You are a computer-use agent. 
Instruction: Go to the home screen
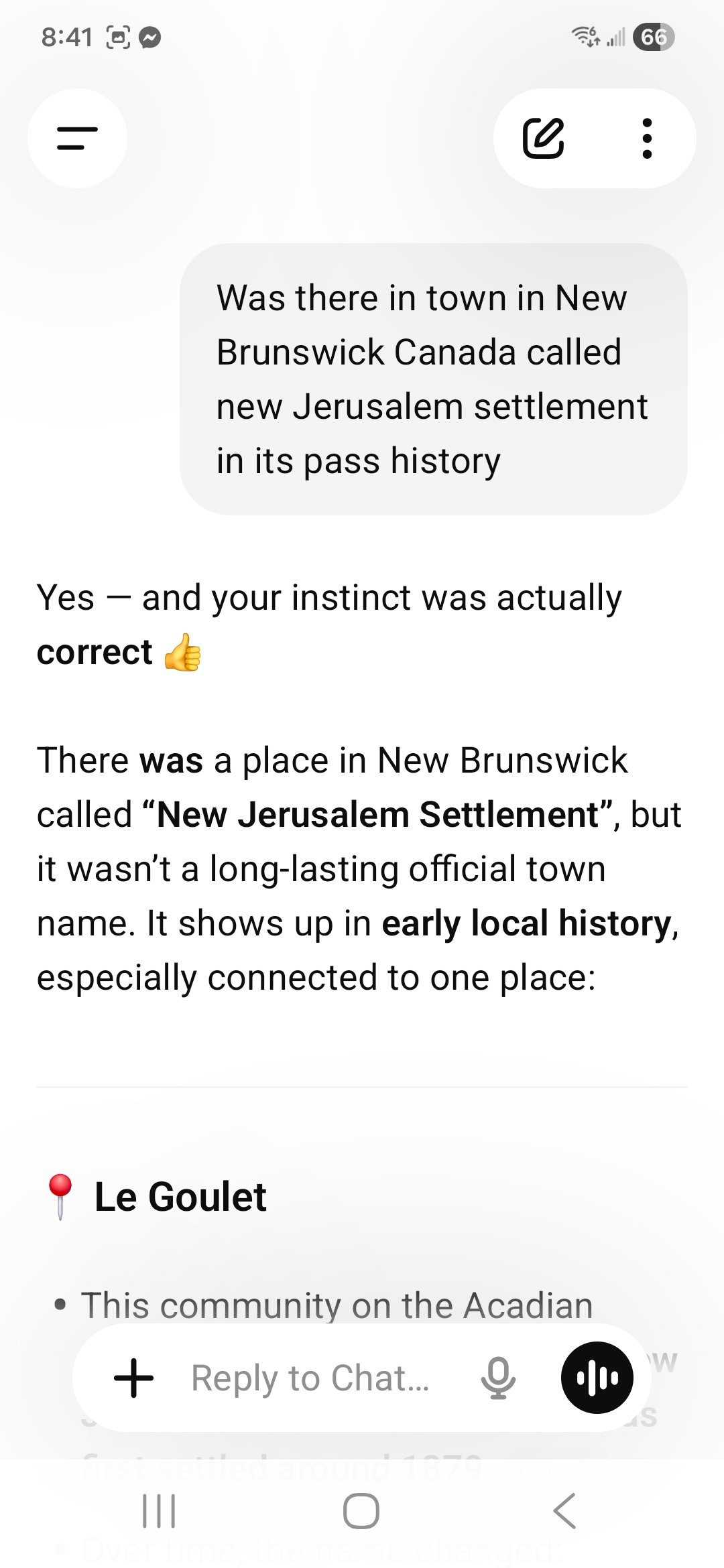pyautogui.click(x=361, y=1511)
